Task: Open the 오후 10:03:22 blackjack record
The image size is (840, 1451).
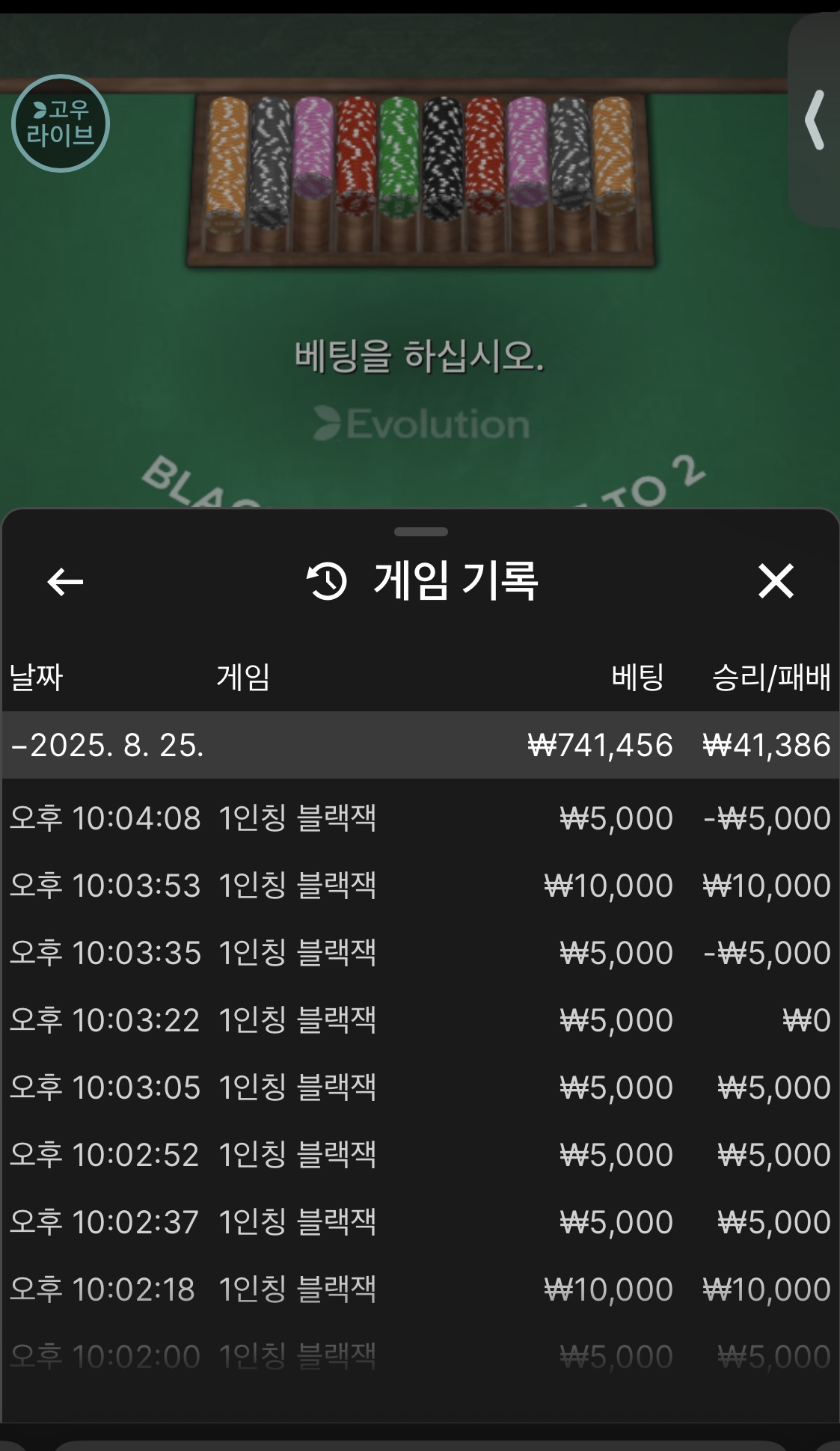Action: coord(420,1020)
